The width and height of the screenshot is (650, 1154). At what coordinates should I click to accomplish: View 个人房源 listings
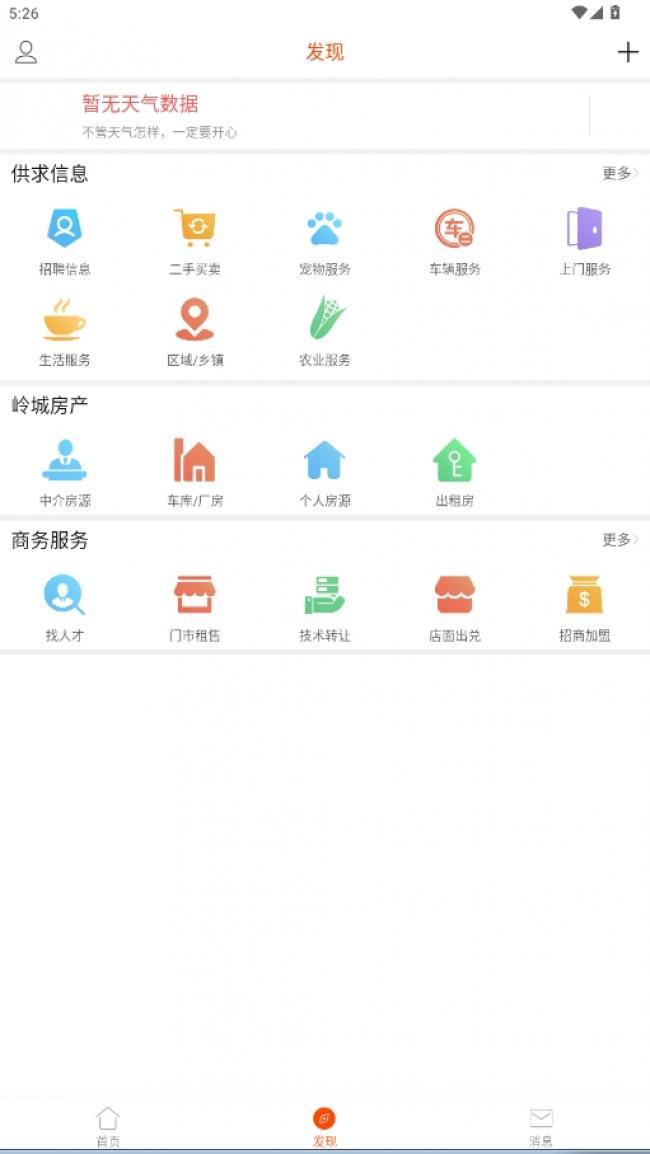point(325,472)
